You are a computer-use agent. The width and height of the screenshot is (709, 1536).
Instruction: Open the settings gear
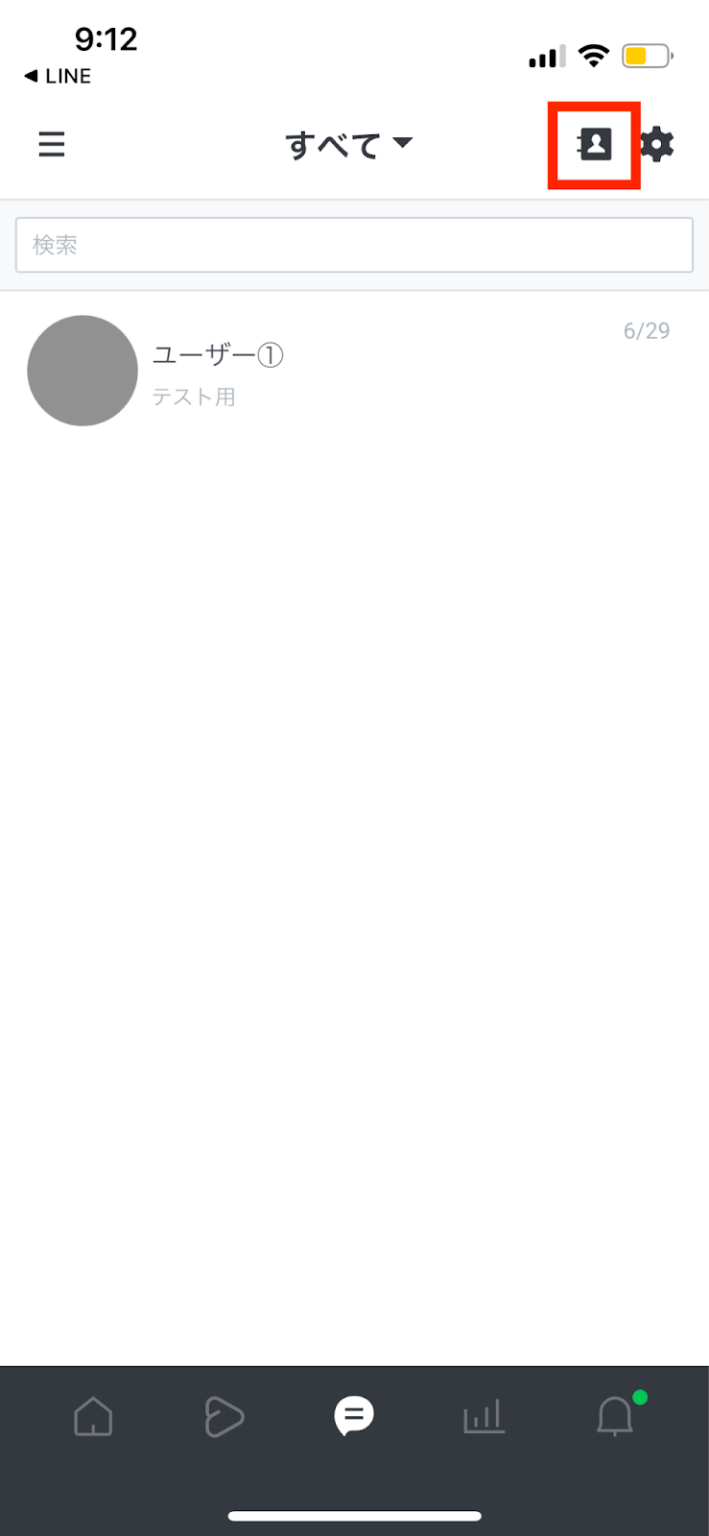click(x=657, y=146)
